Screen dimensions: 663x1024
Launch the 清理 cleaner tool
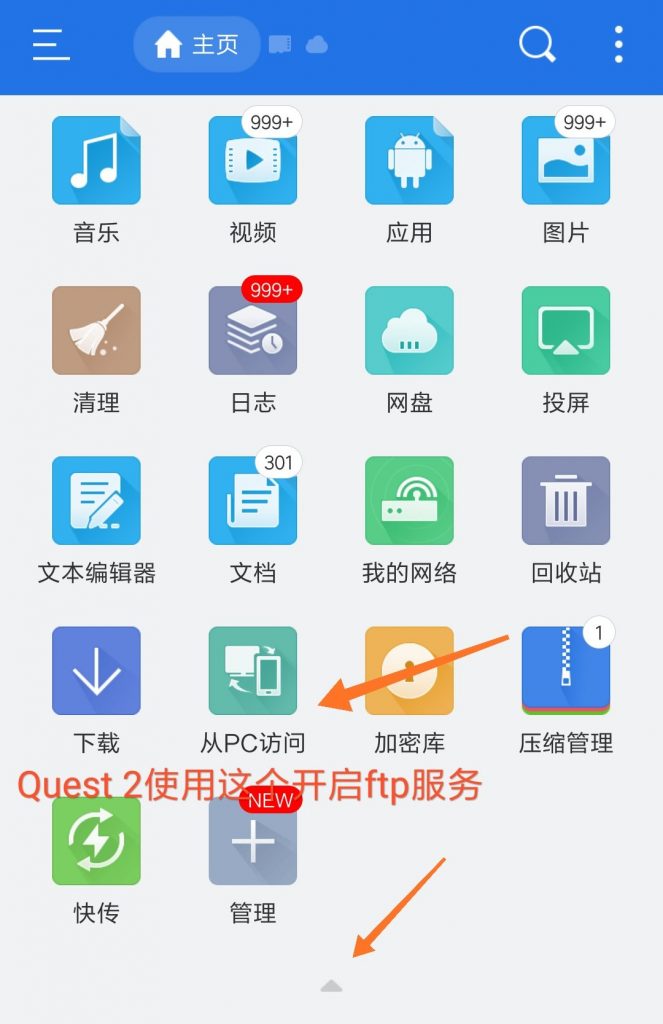96,331
